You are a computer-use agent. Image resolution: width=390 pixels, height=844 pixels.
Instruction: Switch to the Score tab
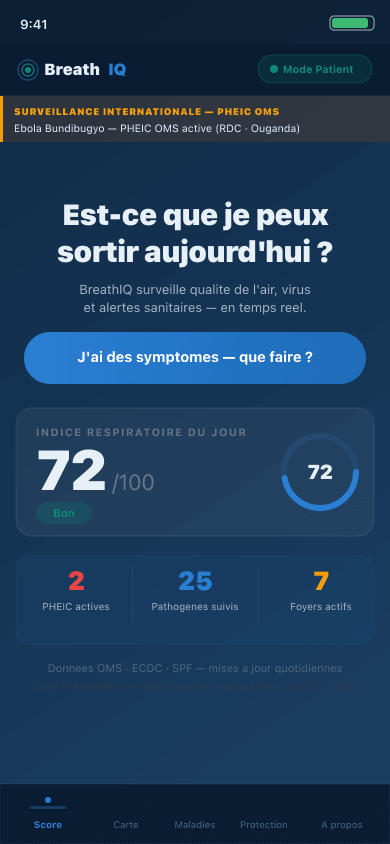click(x=48, y=814)
